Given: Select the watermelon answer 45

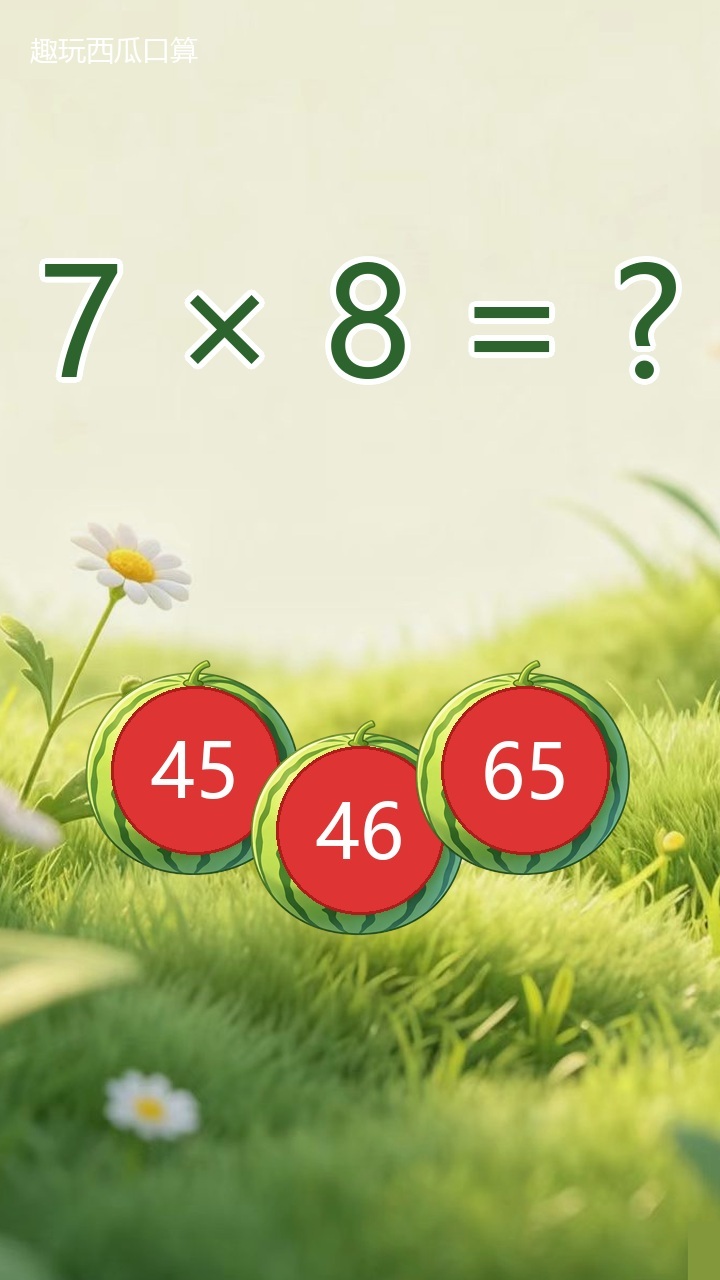Looking at the screenshot, I should pos(192,769).
